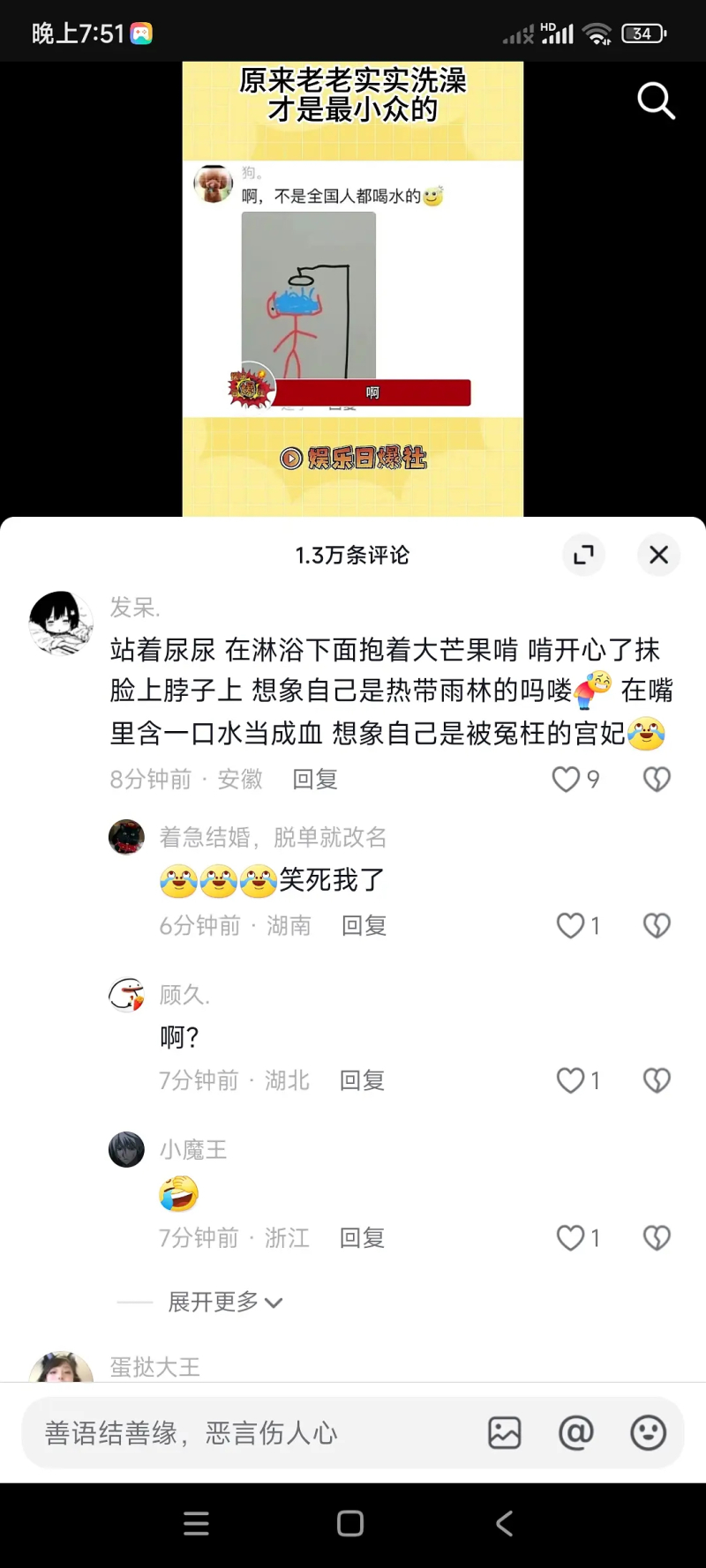The image size is (706, 1568).
Task: Mention someone with the @ icon
Action: tap(576, 1433)
